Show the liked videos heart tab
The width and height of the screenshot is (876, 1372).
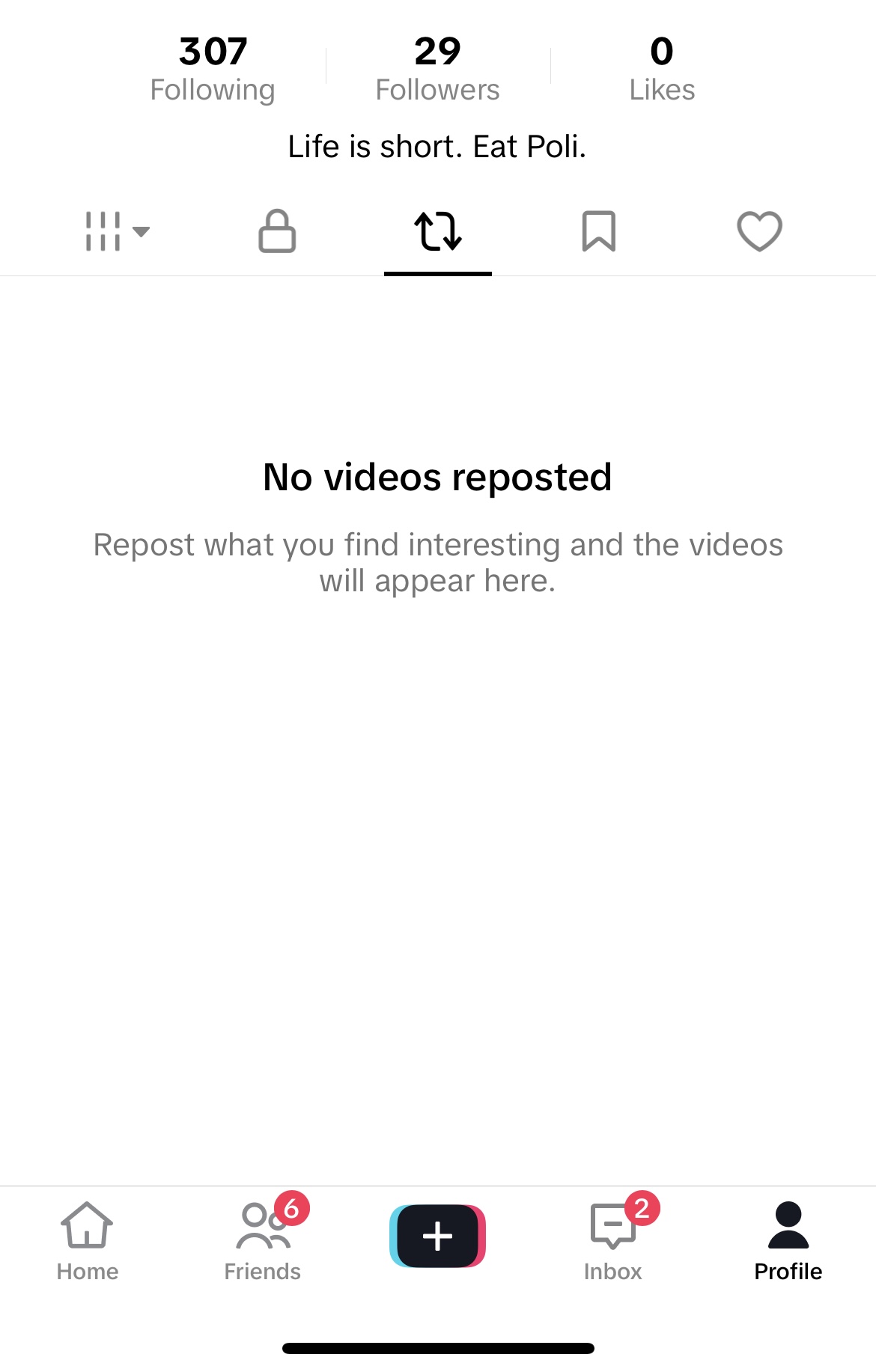point(759,231)
